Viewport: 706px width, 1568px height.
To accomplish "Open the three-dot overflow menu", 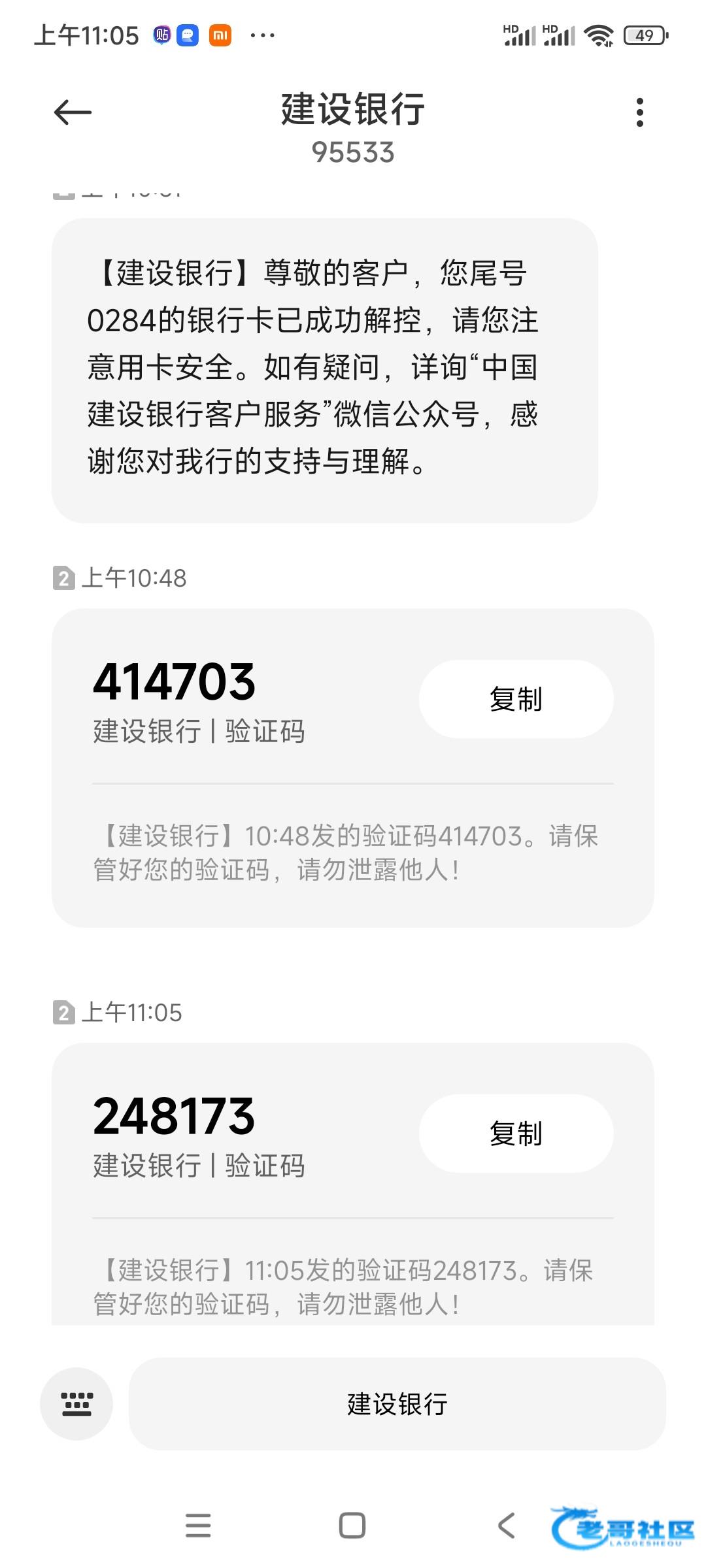I will 639,112.
